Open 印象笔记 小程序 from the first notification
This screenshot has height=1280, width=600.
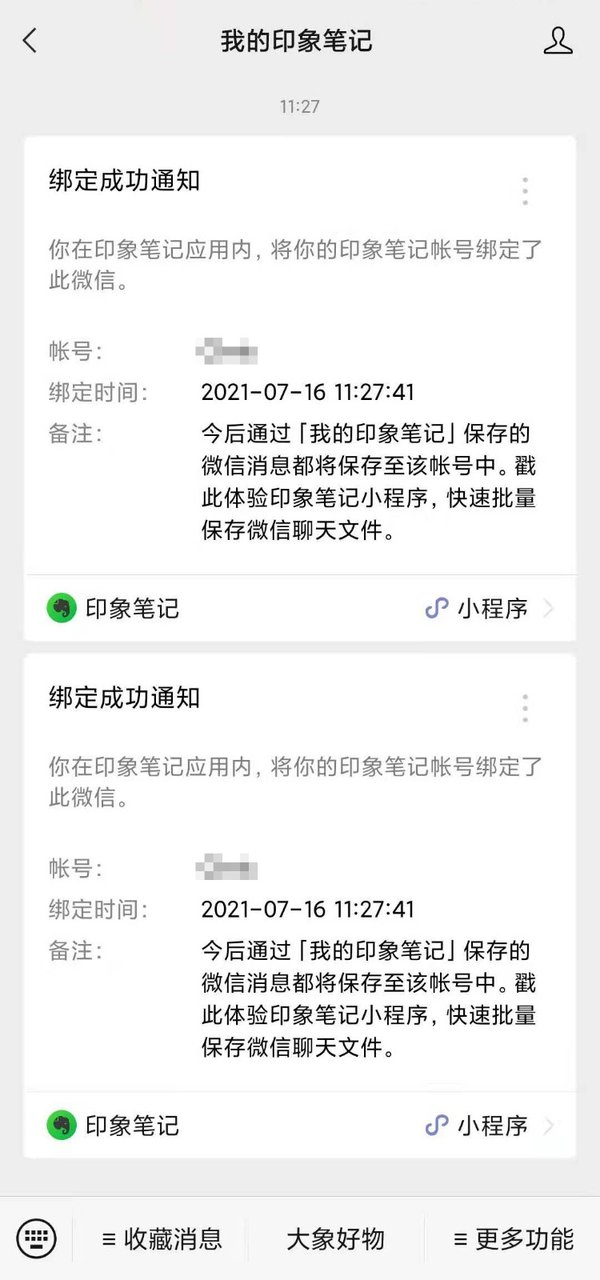coord(300,608)
